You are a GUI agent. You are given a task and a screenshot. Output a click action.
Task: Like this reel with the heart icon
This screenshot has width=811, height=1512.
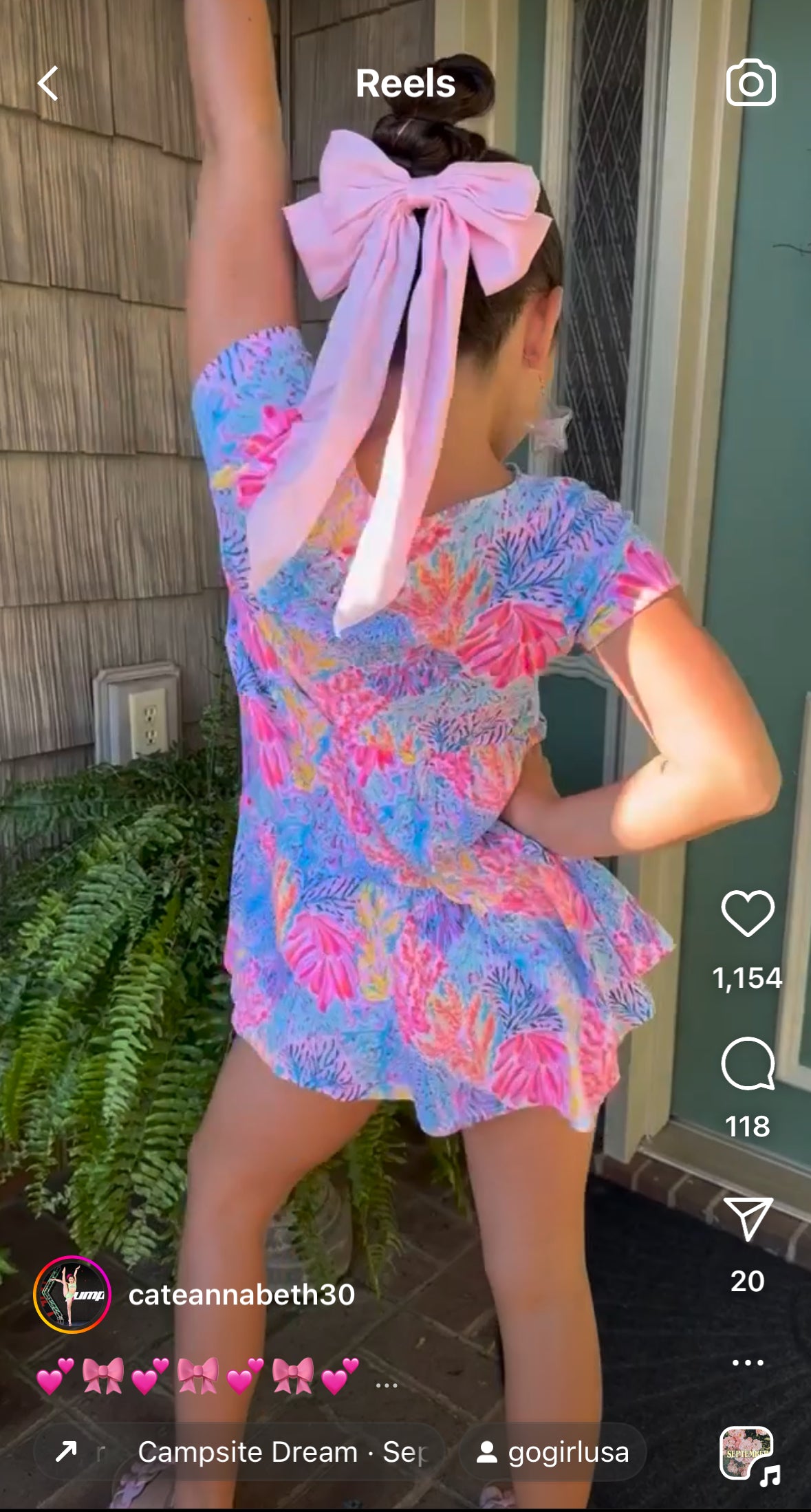(x=748, y=914)
